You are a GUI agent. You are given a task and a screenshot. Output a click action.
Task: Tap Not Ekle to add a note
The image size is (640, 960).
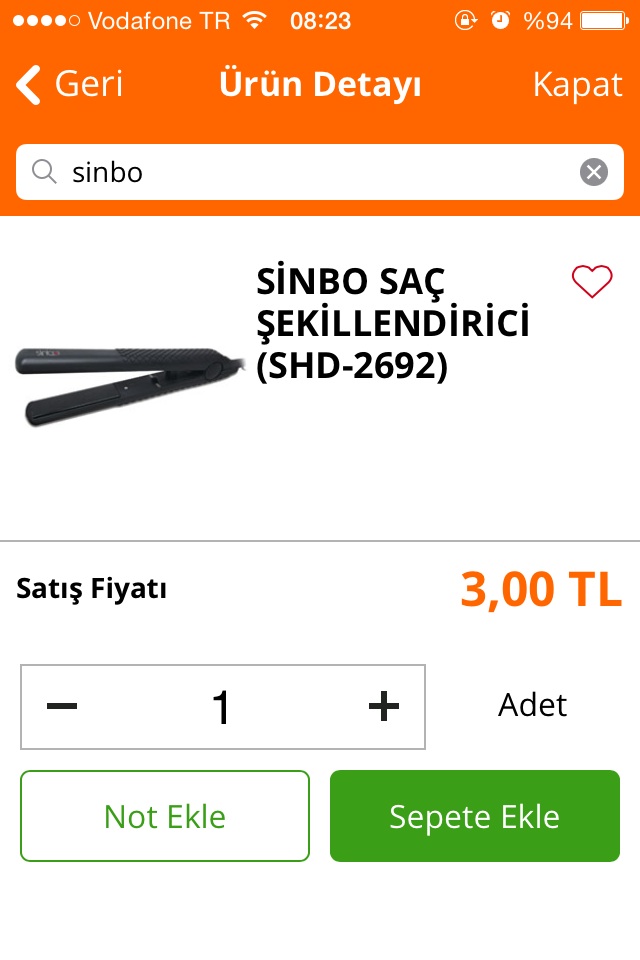tap(165, 816)
